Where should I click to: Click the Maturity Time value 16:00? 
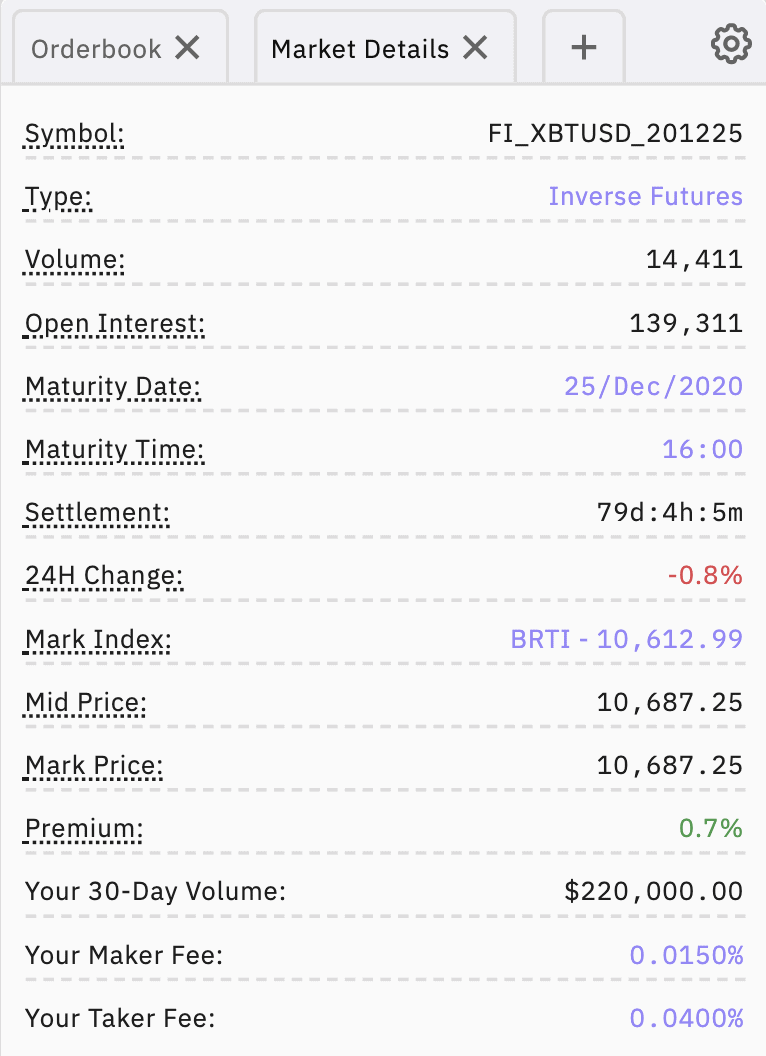(x=703, y=449)
